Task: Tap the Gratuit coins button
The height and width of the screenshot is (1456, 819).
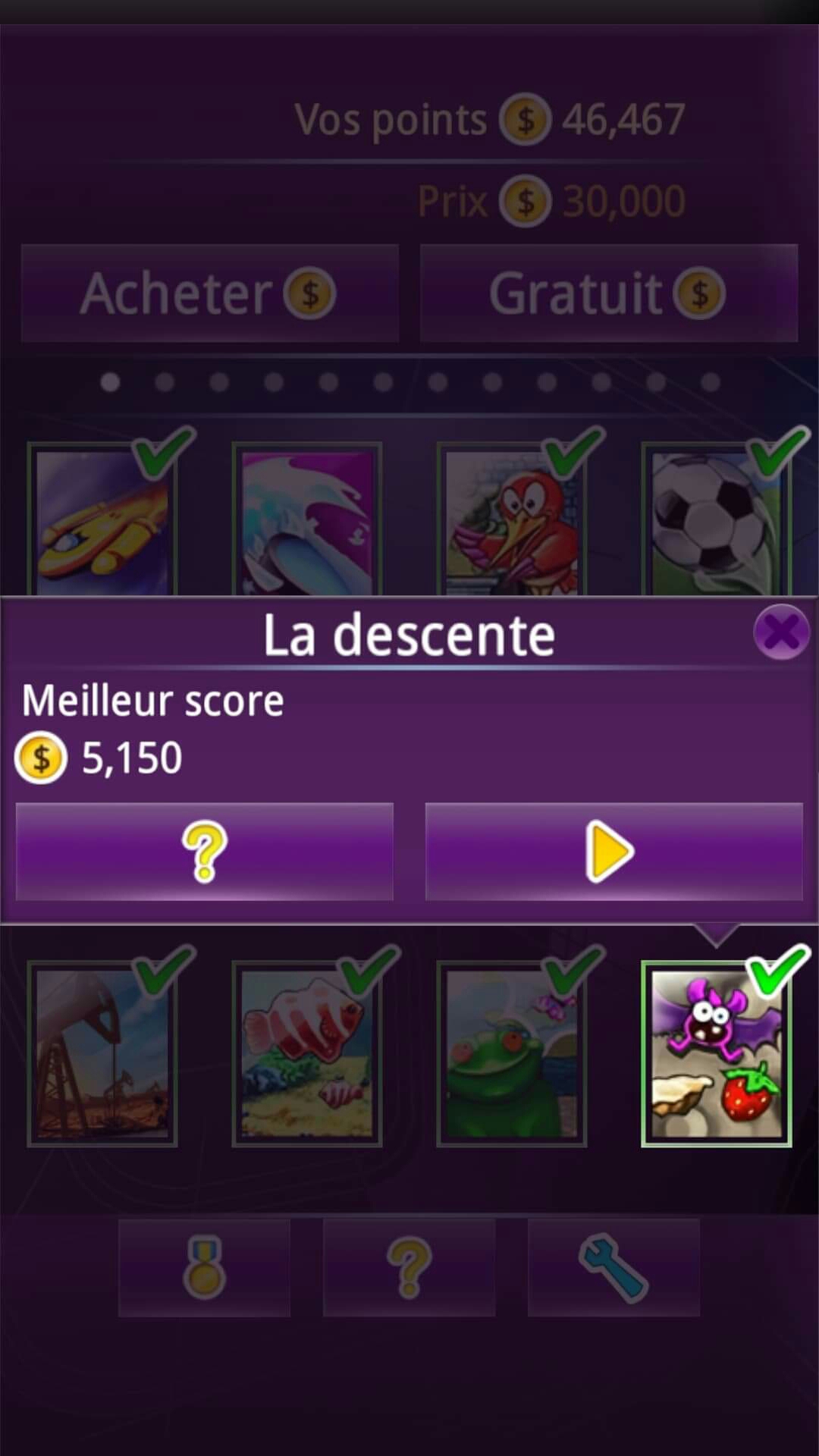Action: click(x=608, y=293)
